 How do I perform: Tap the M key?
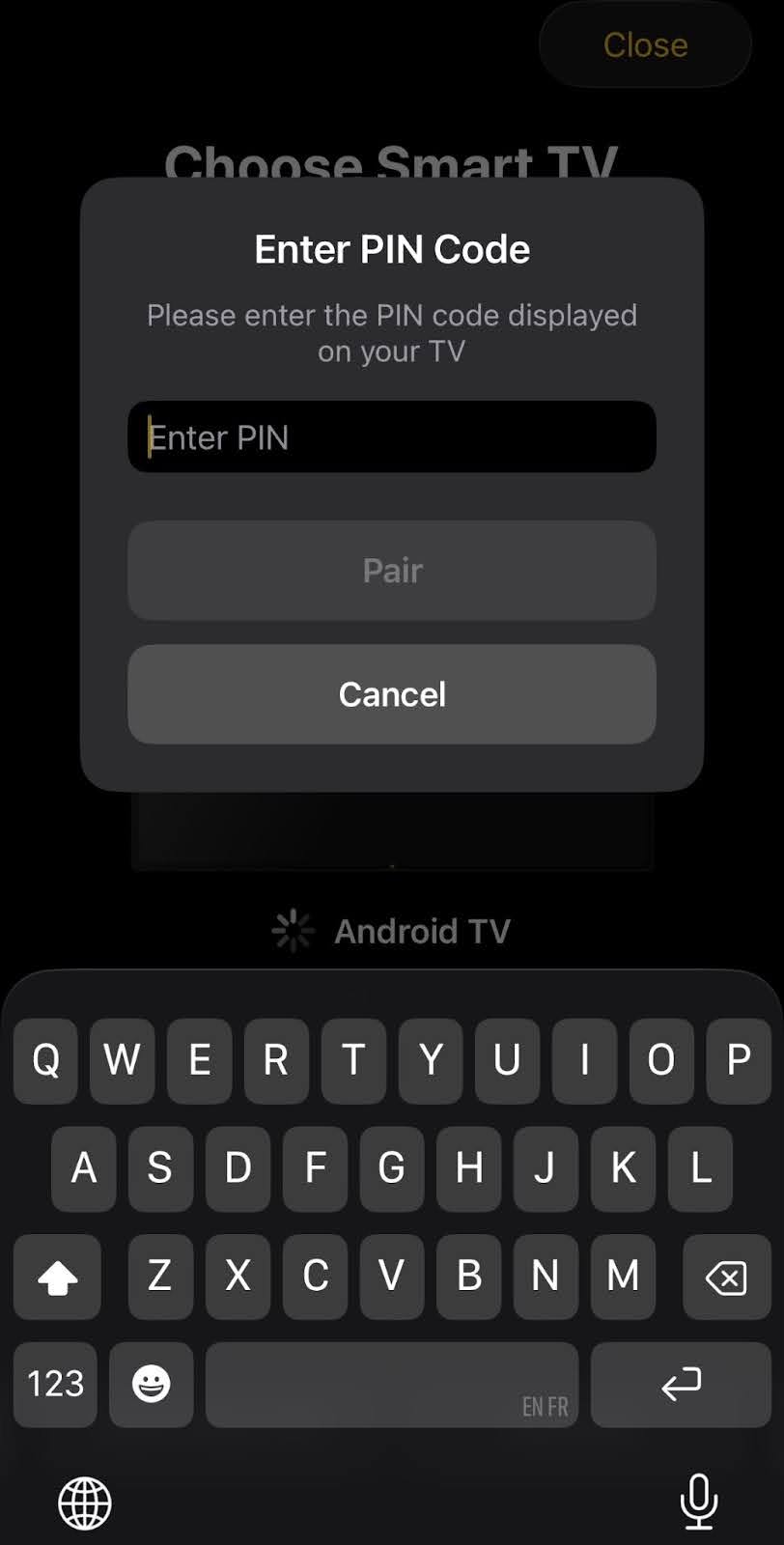pos(623,1278)
